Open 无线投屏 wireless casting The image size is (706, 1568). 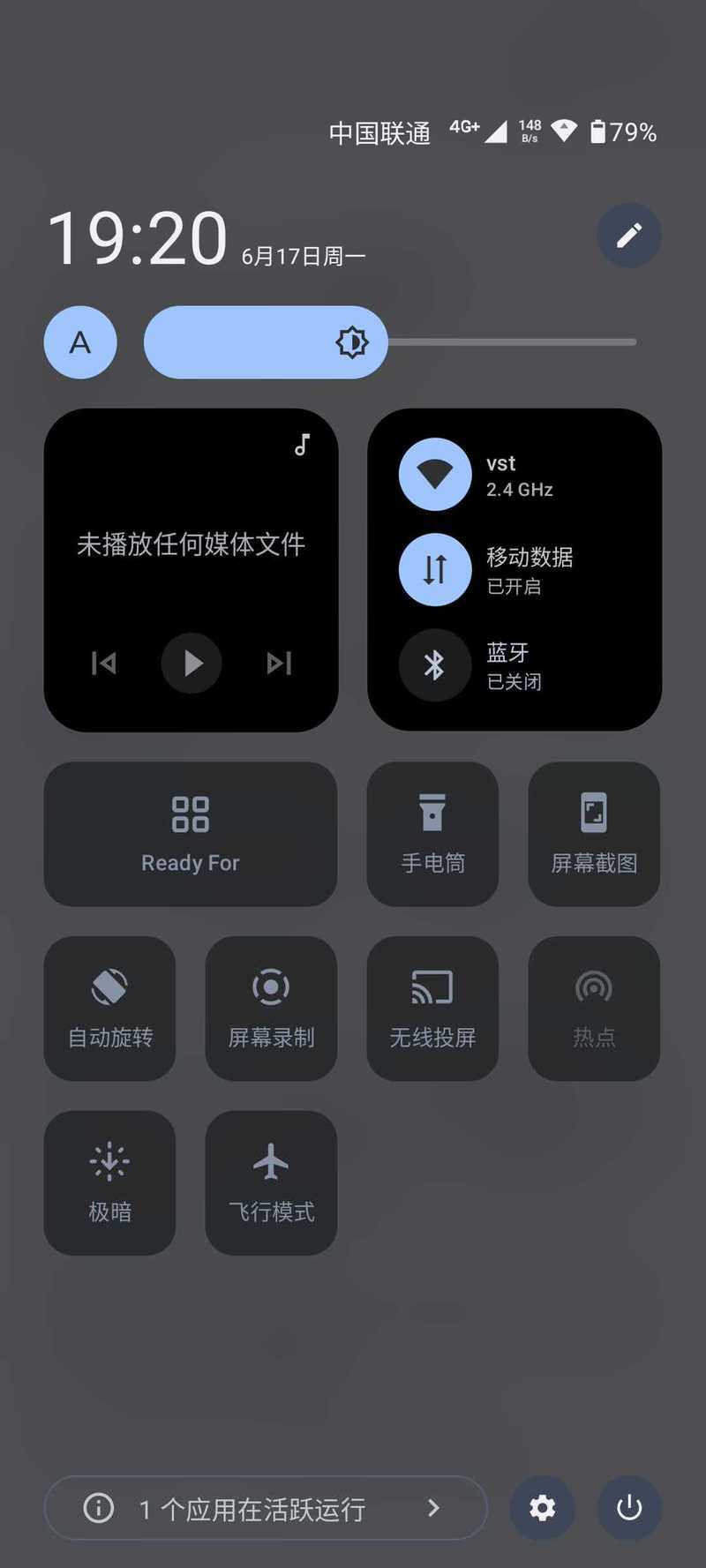pyautogui.click(x=432, y=1008)
